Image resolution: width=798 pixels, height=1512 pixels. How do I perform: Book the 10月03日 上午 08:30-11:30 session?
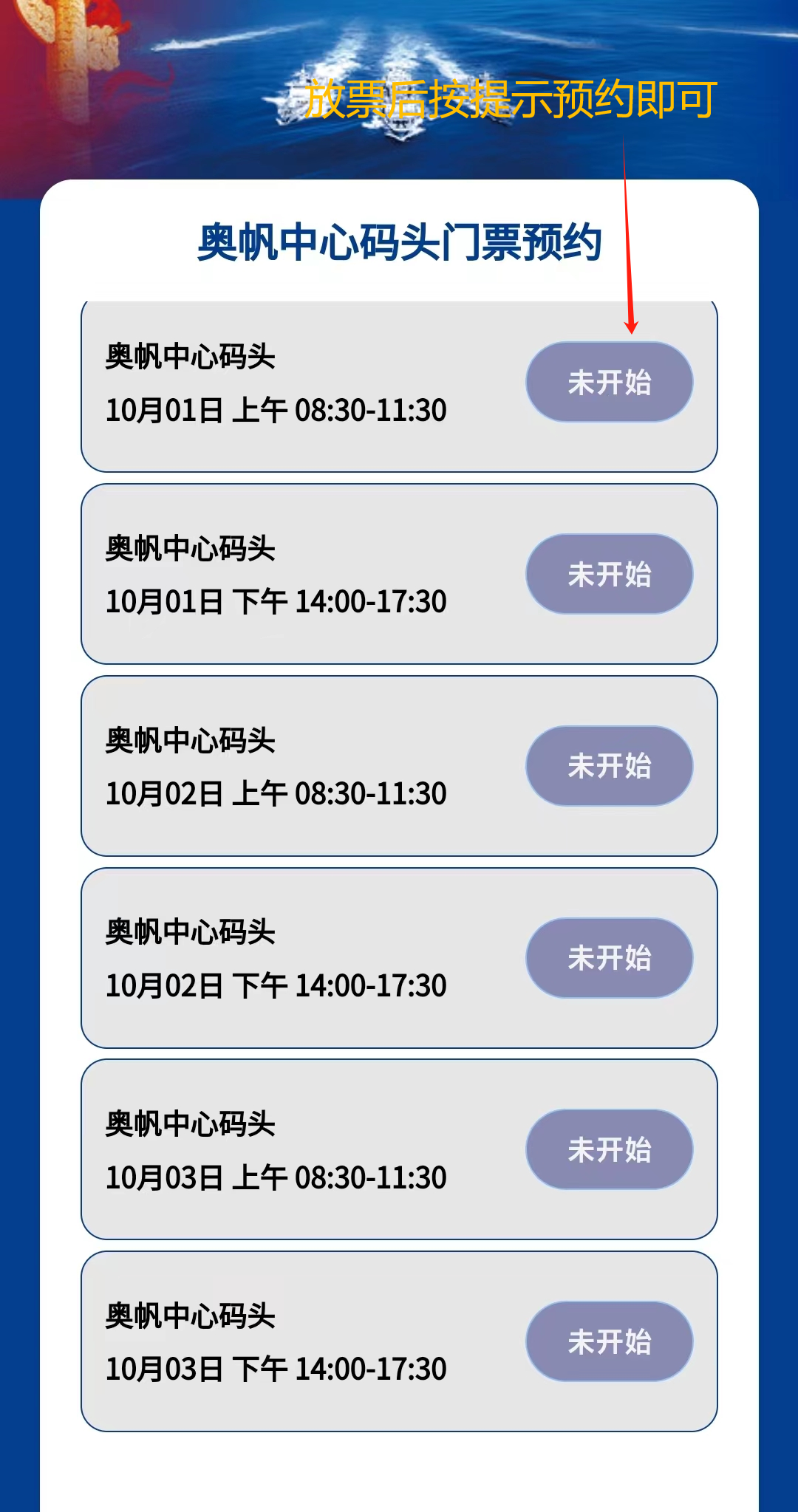[x=609, y=1149]
